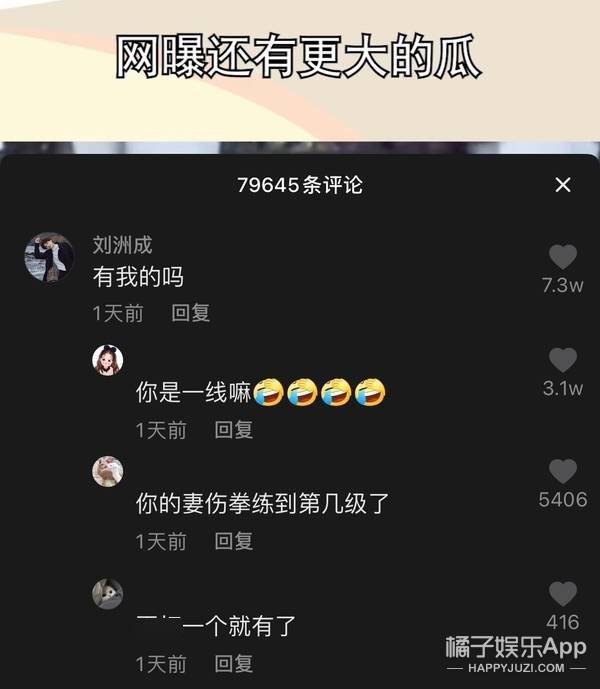Reply to the 妻伤拳 comment
The image size is (600, 689).
click(234, 541)
